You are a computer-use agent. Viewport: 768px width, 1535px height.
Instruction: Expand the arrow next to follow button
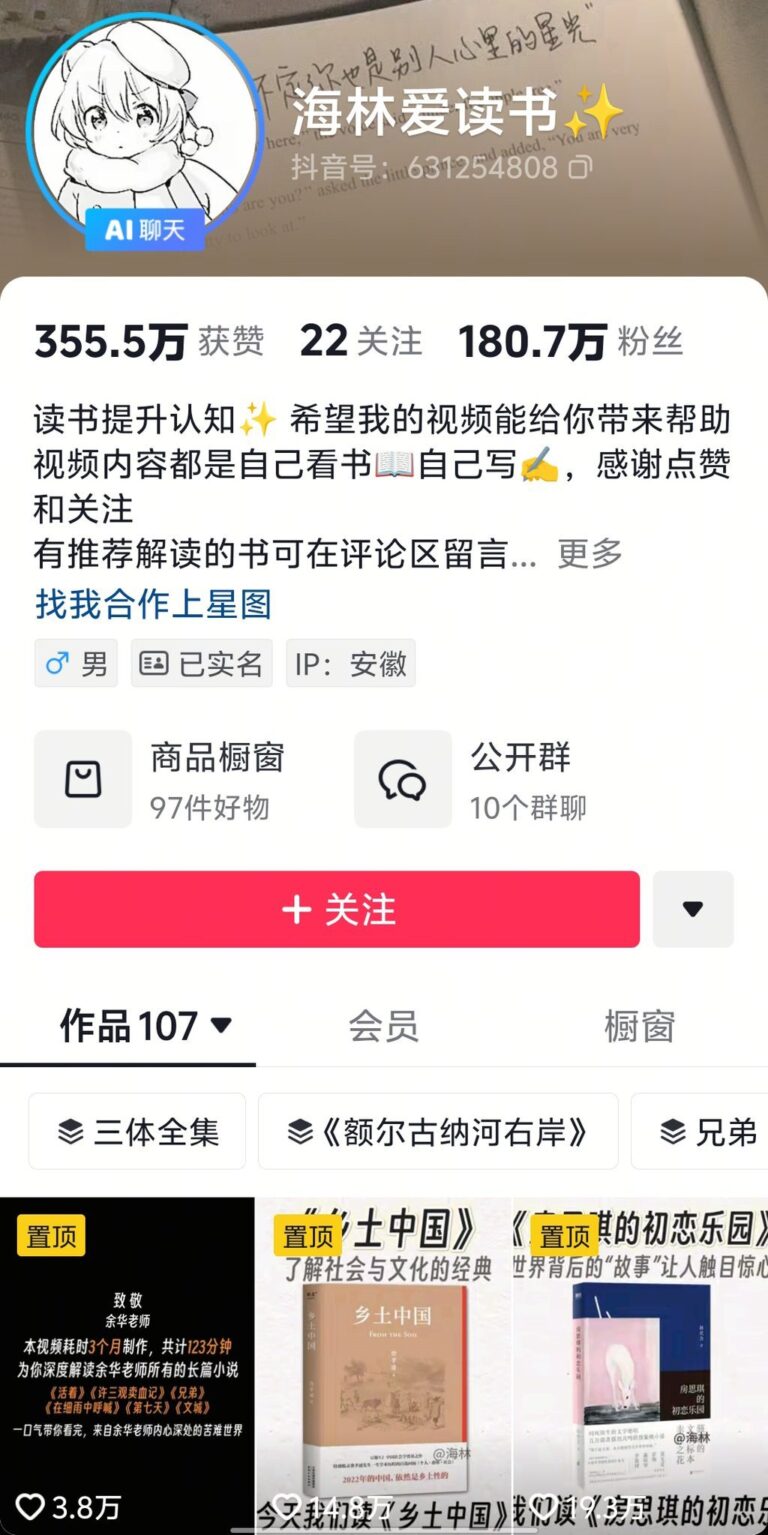point(693,909)
